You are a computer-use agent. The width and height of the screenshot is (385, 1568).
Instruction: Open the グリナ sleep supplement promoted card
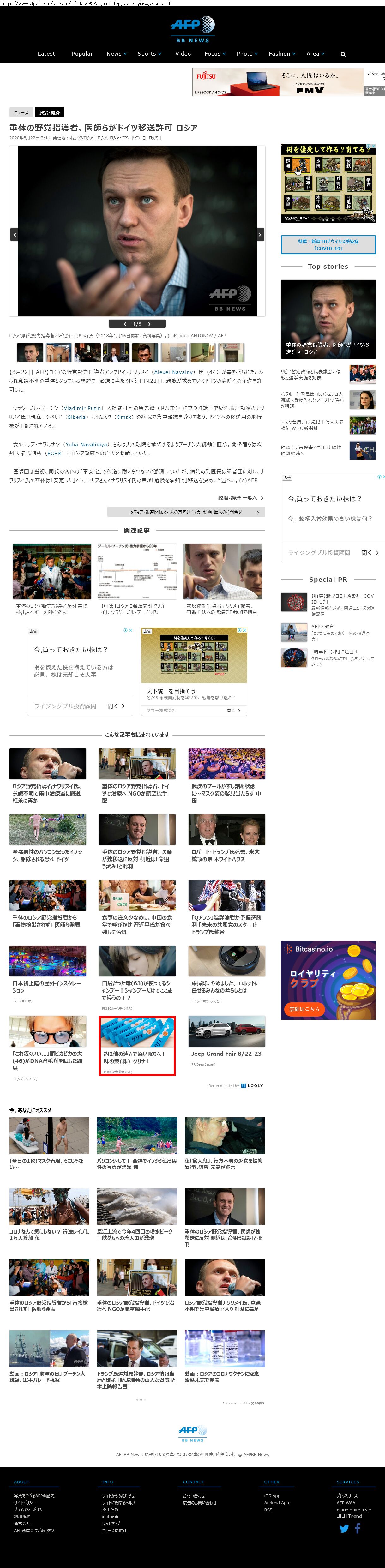(x=137, y=1045)
